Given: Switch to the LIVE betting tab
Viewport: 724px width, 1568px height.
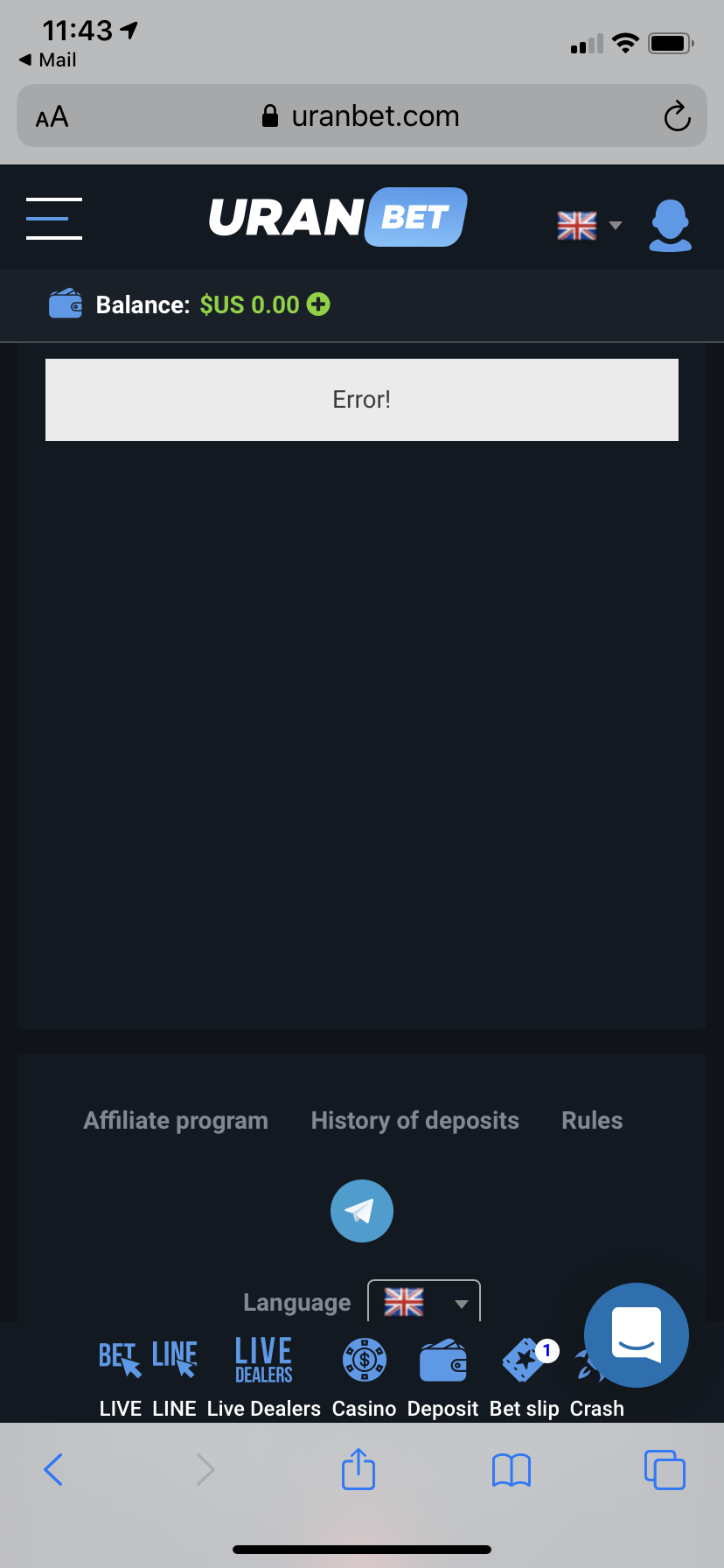Looking at the screenshot, I should [x=121, y=1374].
